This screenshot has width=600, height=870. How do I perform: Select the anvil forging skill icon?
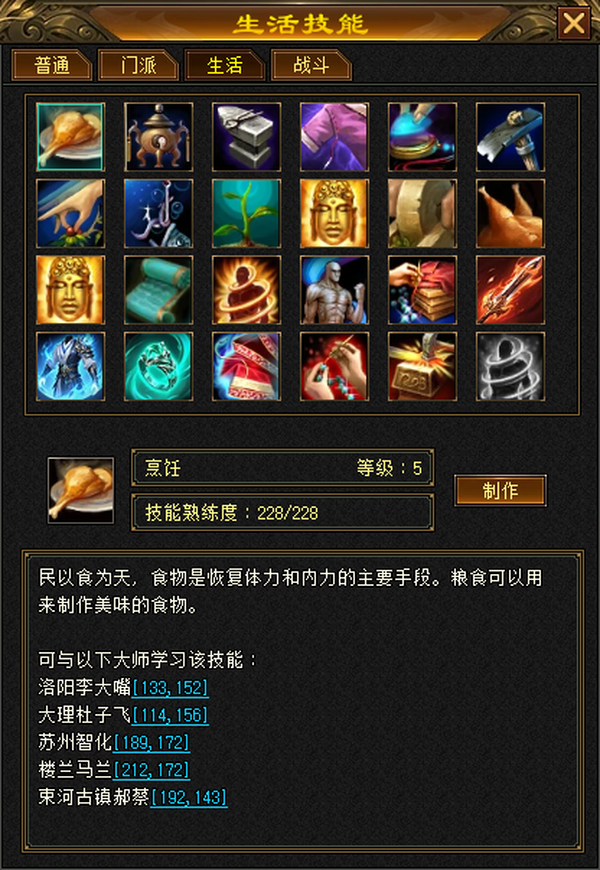pyautogui.click(x=246, y=137)
